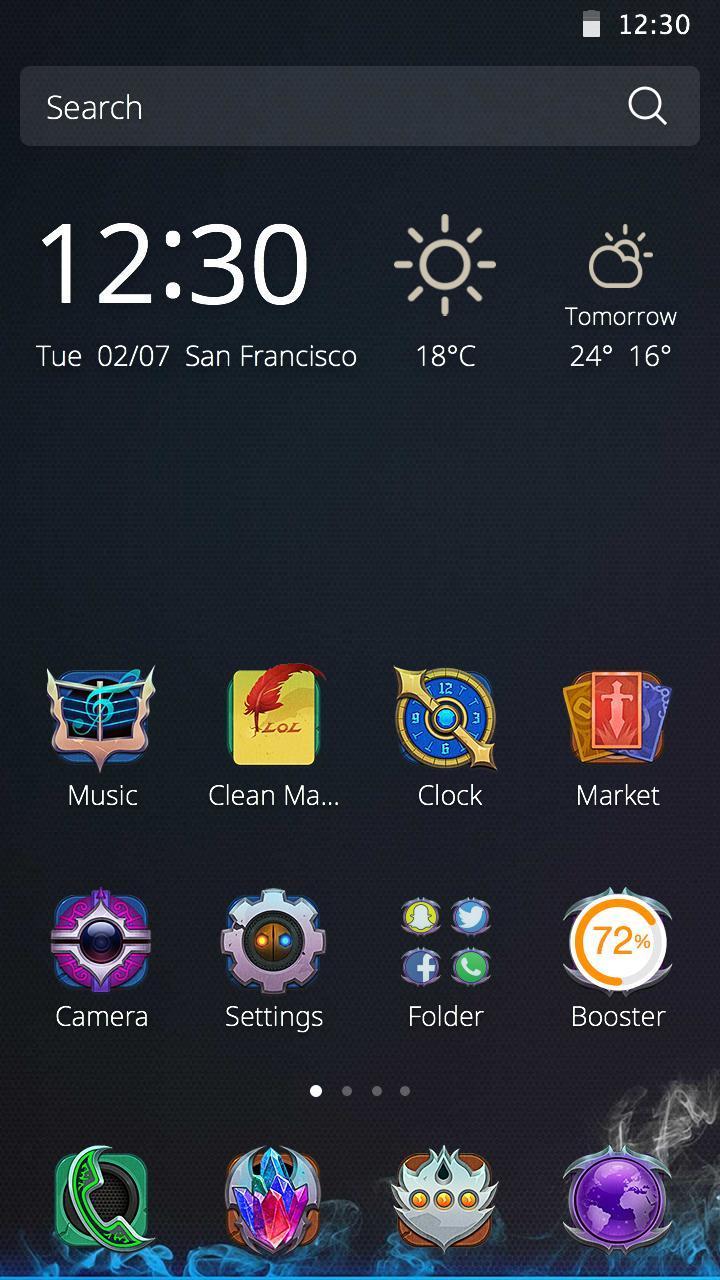The width and height of the screenshot is (720, 1280).
Task: Launch the Camera app
Action: pyautogui.click(x=101, y=938)
